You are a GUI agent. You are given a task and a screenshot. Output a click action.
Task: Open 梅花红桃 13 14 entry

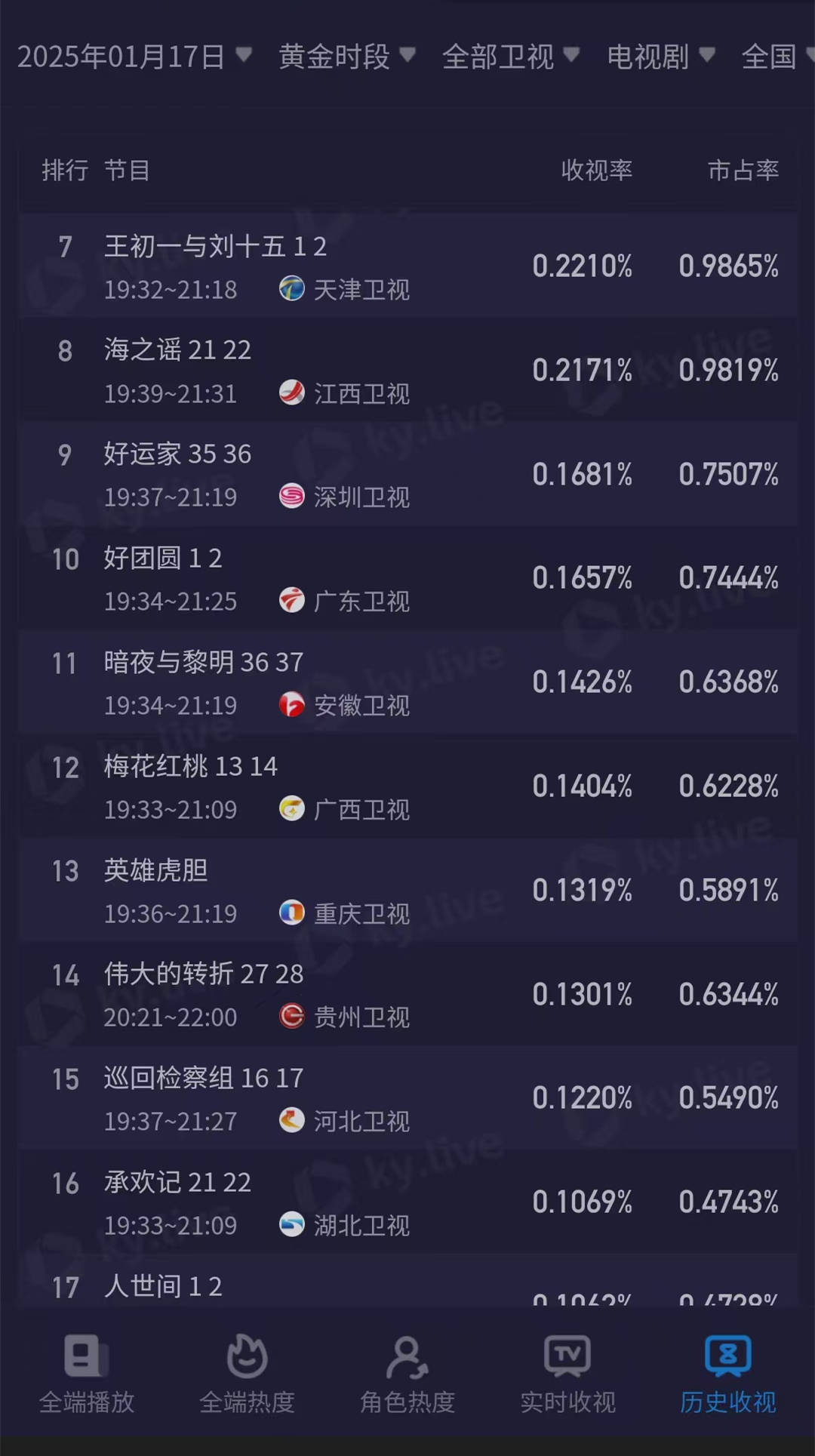click(407, 787)
